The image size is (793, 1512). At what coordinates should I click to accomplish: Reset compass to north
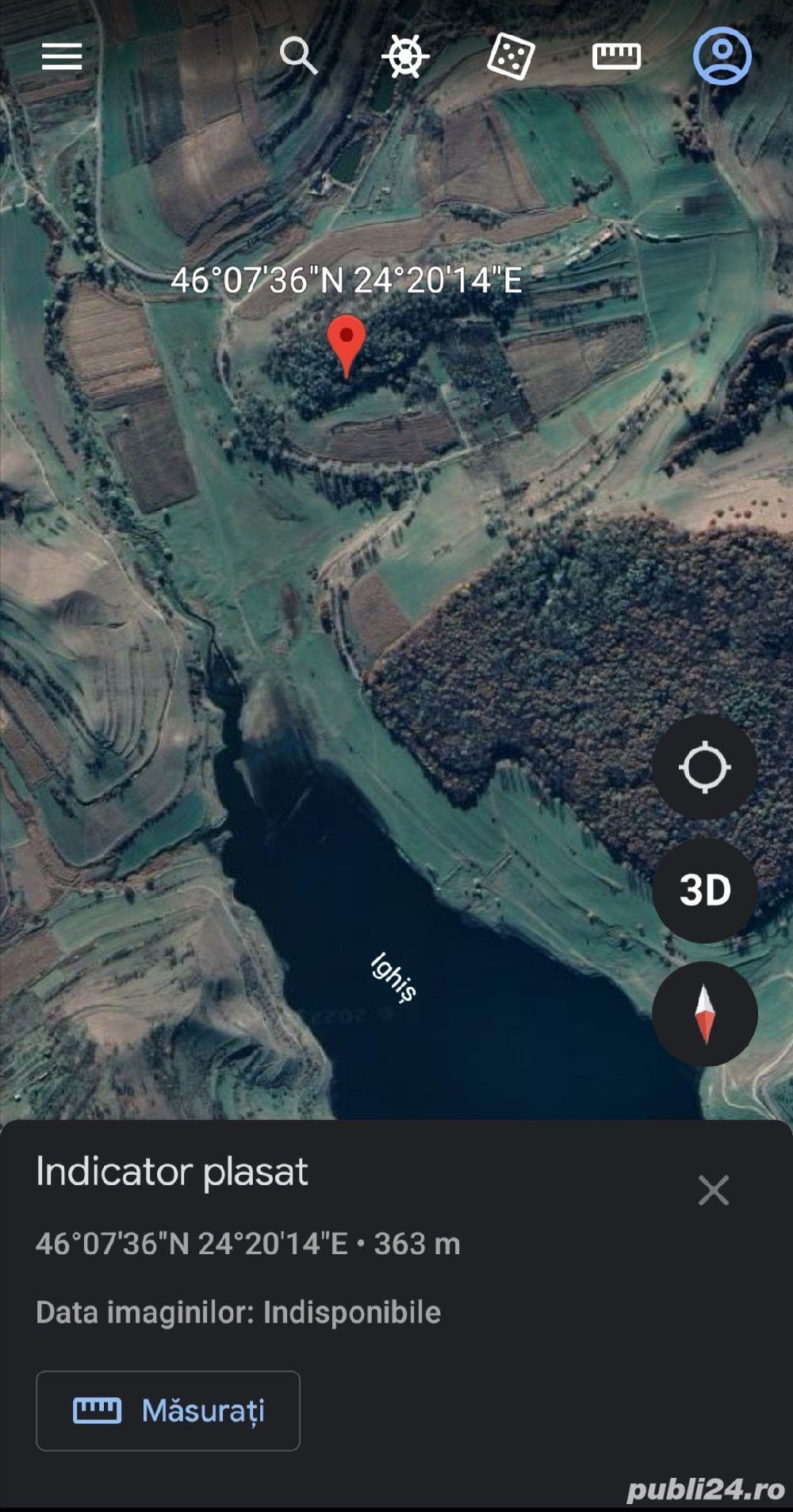[704, 1014]
